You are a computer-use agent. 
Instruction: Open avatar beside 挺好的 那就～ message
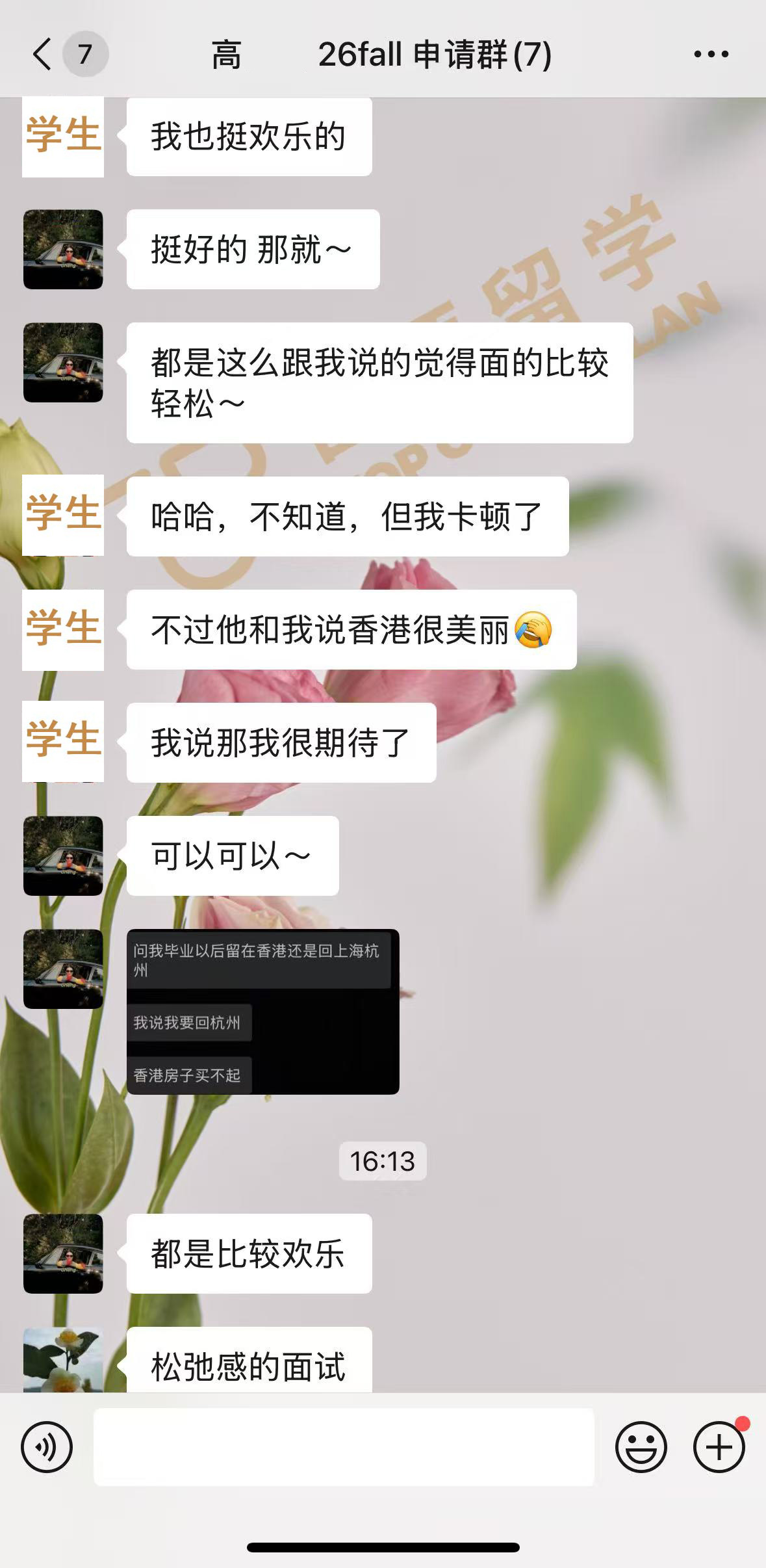[x=63, y=249]
